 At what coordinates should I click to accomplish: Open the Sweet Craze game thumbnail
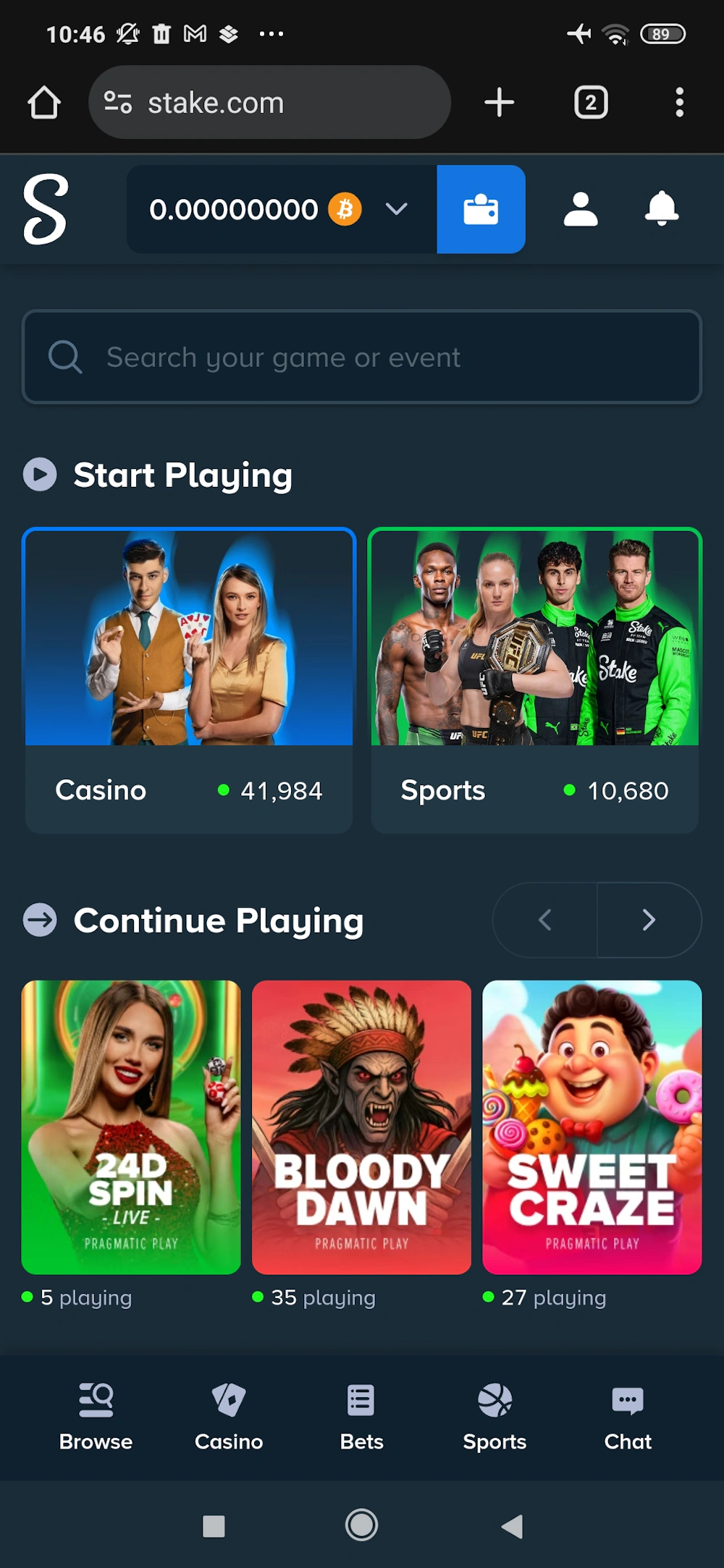(592, 1133)
